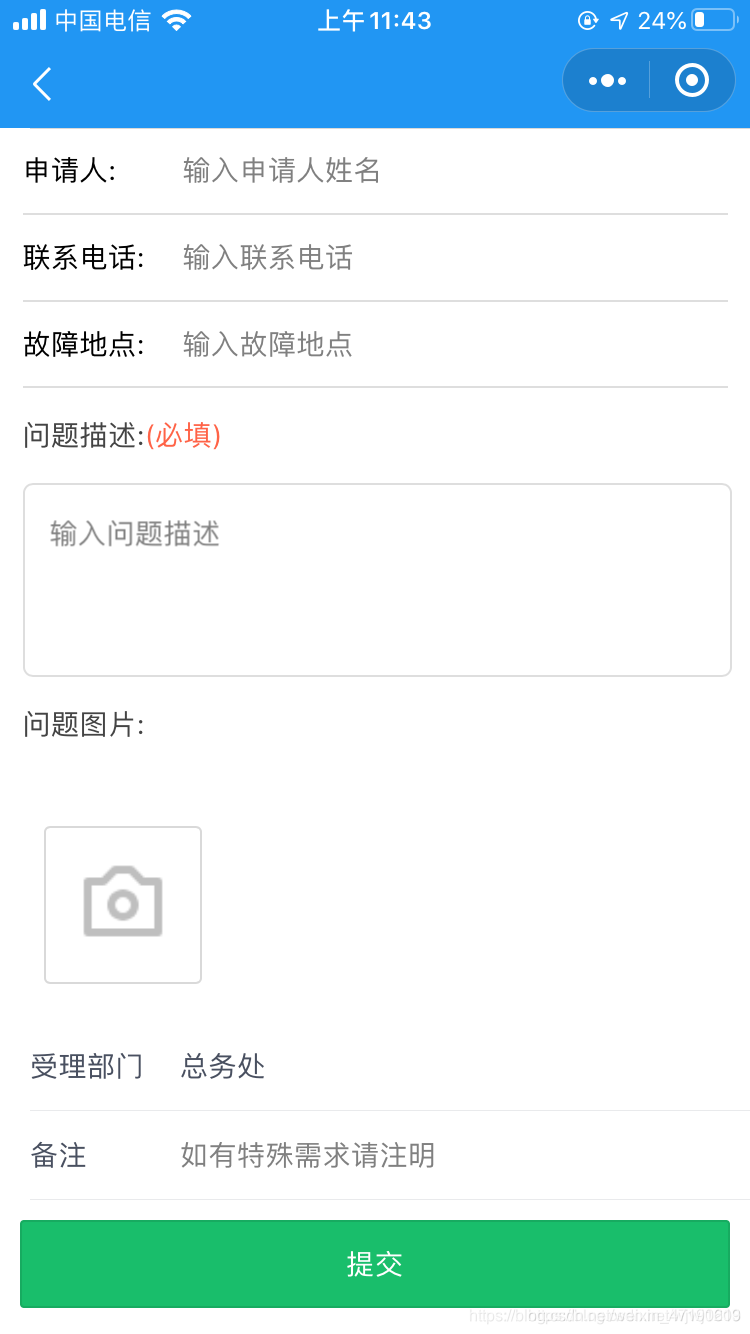Screen dimensions: 750x1334
Task: Tap the back chevron in the top bar
Action: click(41, 84)
